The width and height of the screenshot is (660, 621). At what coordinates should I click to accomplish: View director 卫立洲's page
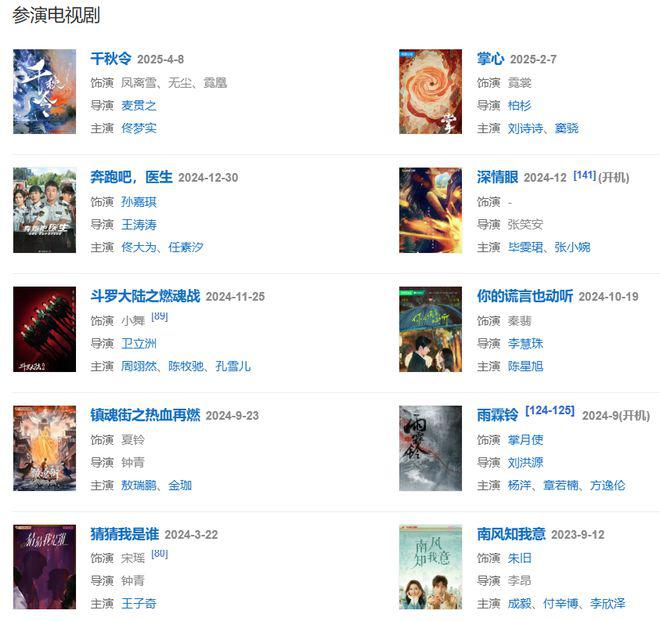click(139, 343)
